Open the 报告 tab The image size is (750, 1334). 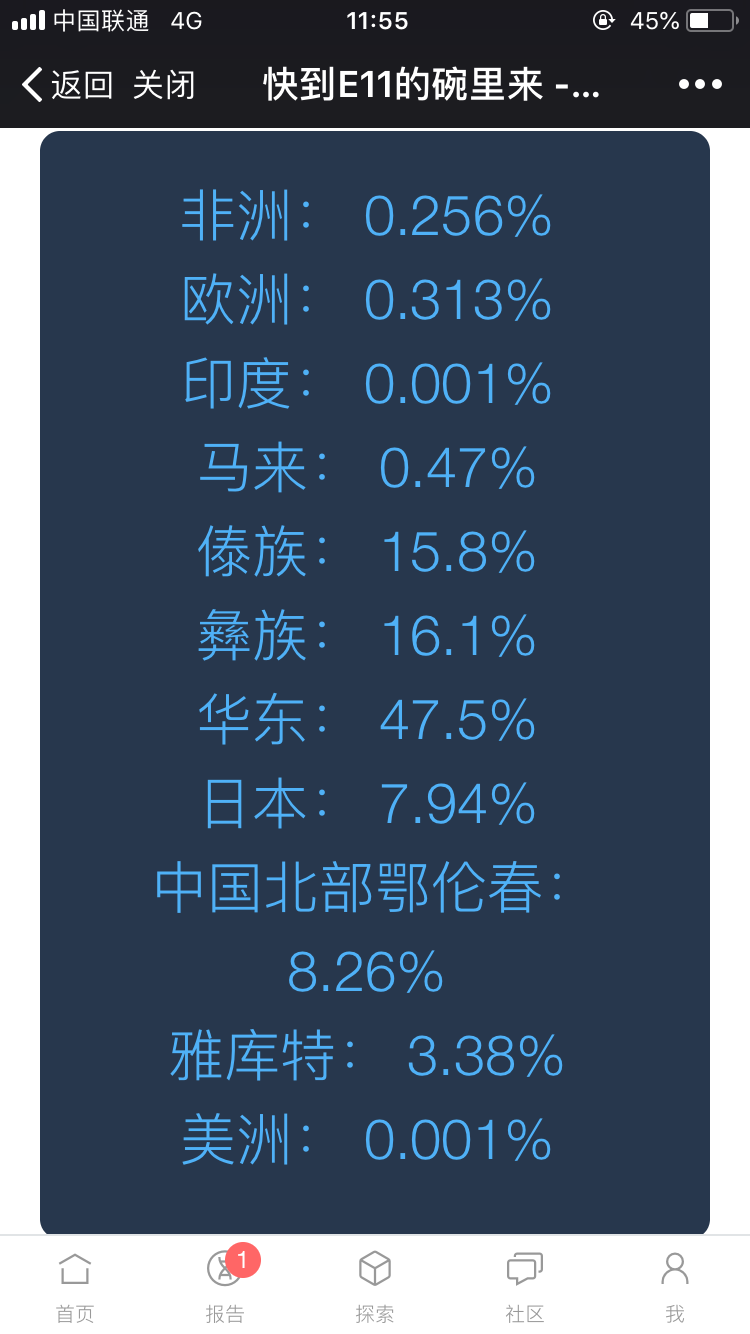point(225,1286)
